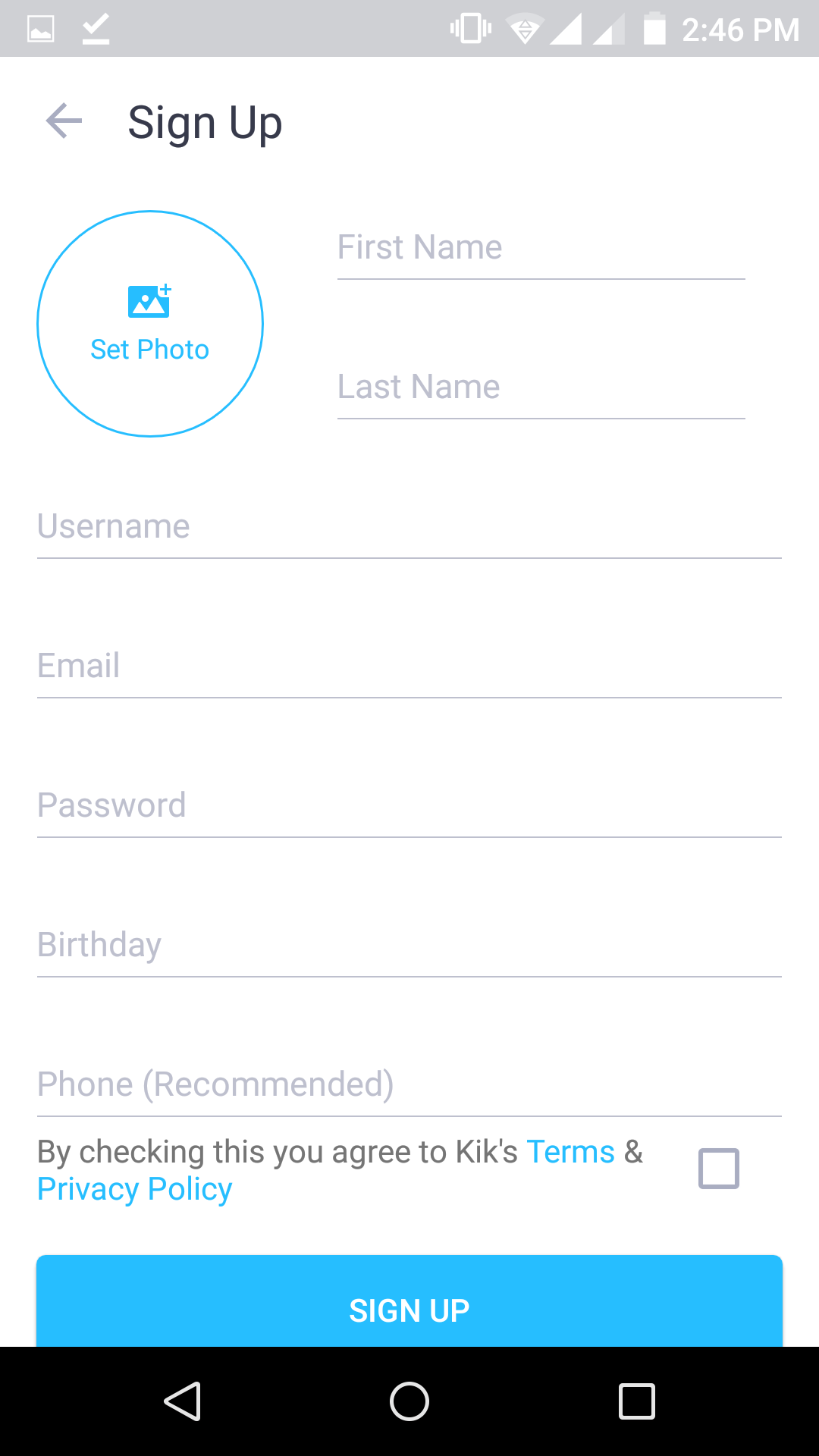Tap Set Photo to add a profile picture
Image resolution: width=819 pixels, height=1456 pixels.
pyautogui.click(x=150, y=324)
